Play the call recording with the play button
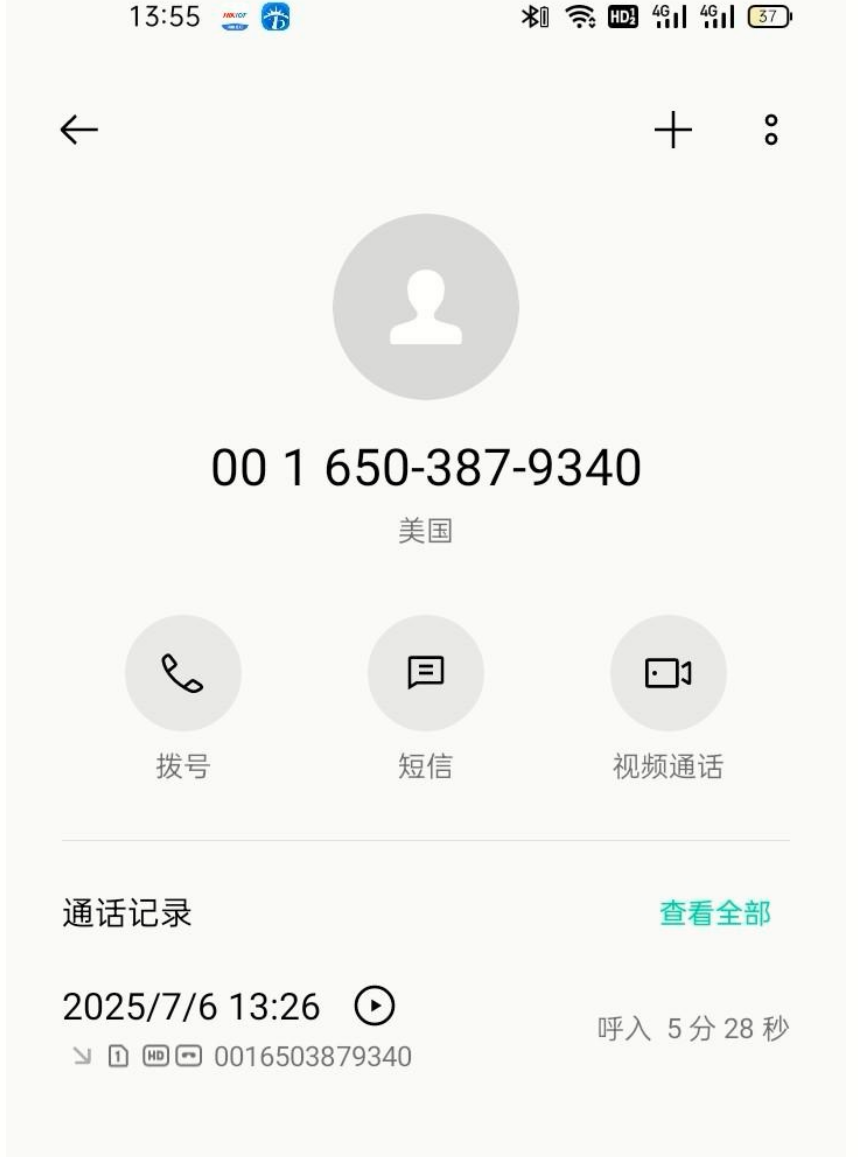 [x=373, y=1006]
